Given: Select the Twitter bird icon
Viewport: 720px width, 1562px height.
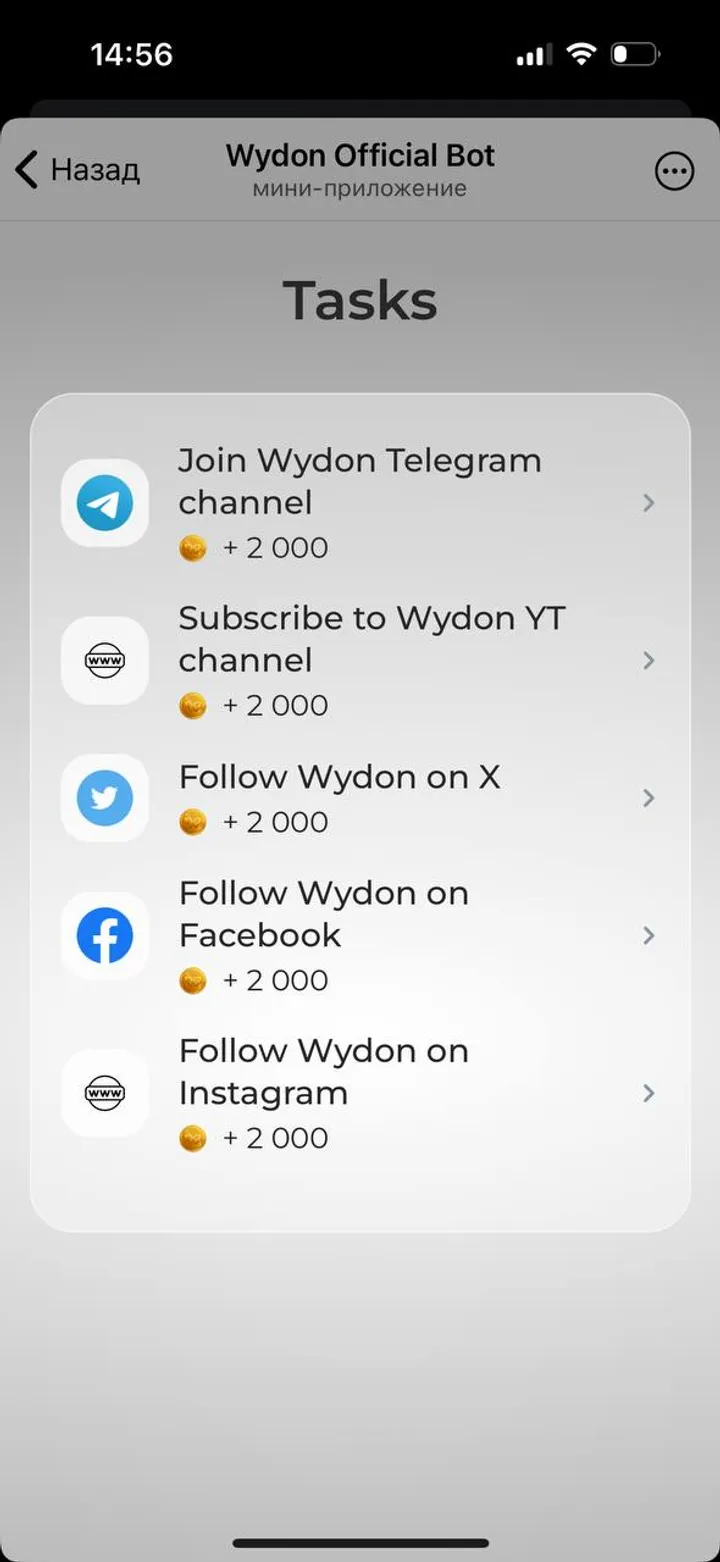Looking at the screenshot, I should click(x=104, y=797).
